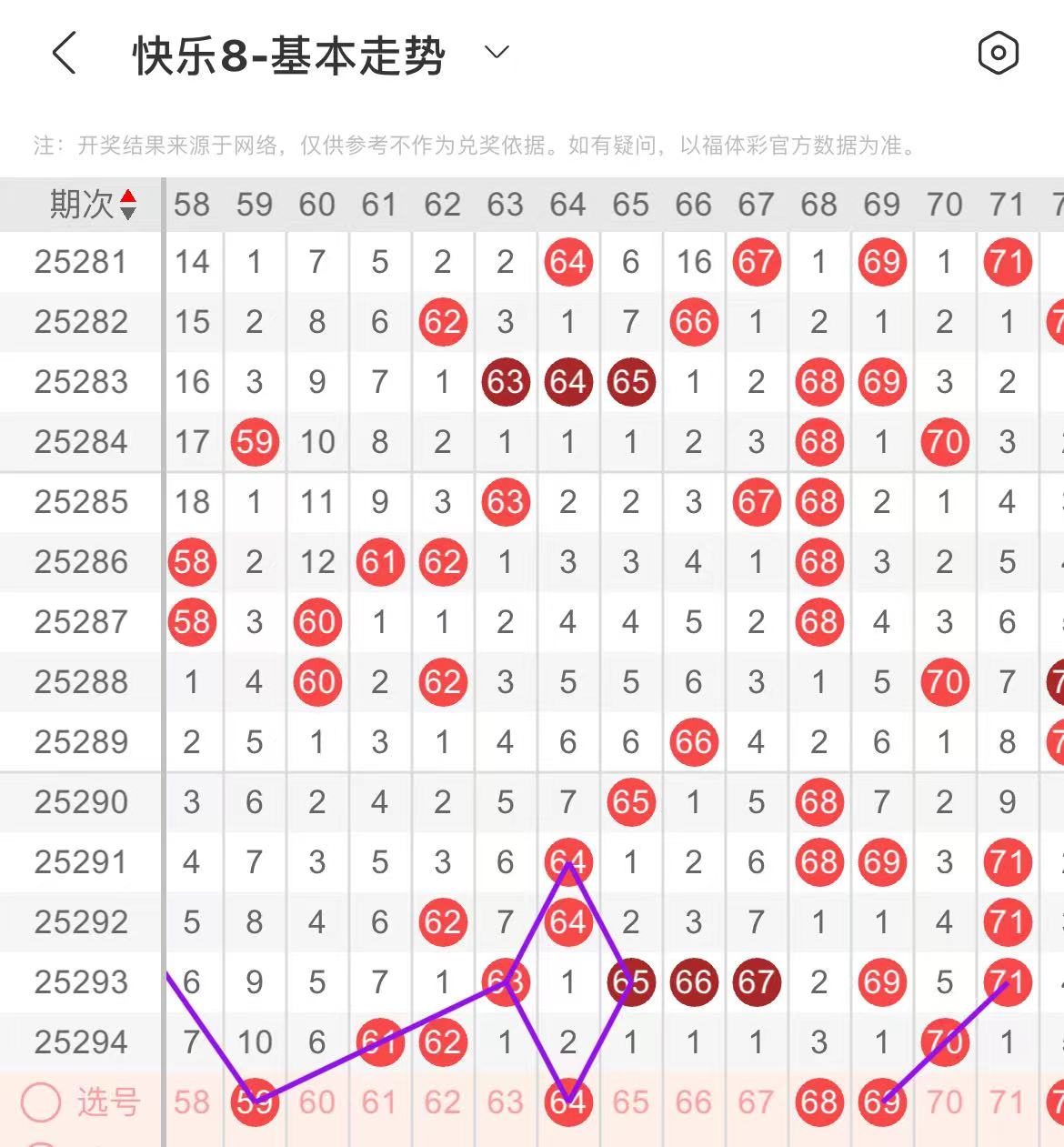Deselect number 59 in the 选号 row
Screen dimensions: 1064x1147
pos(255,1102)
